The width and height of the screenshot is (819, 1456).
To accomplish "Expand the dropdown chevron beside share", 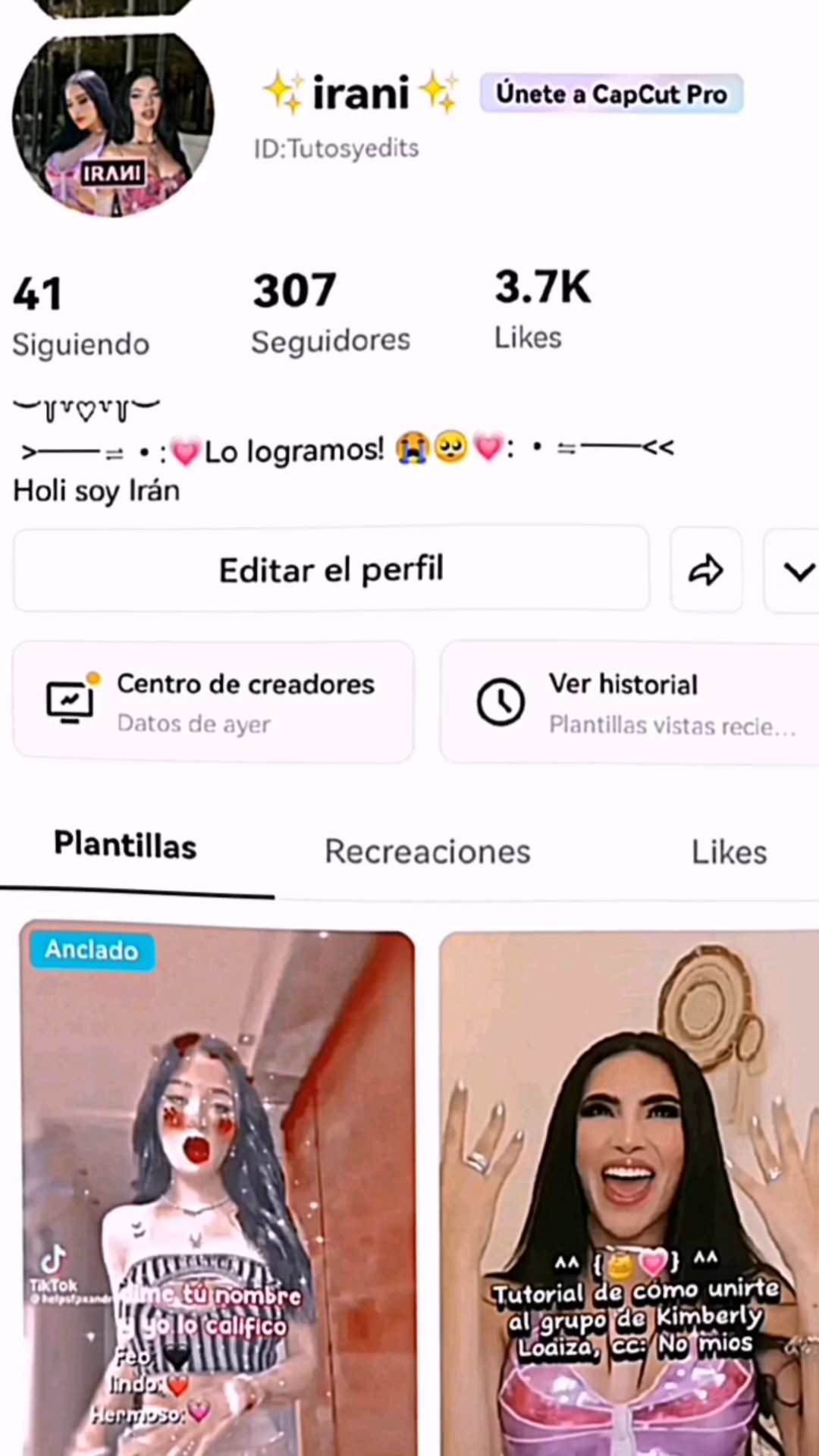I will 796,570.
